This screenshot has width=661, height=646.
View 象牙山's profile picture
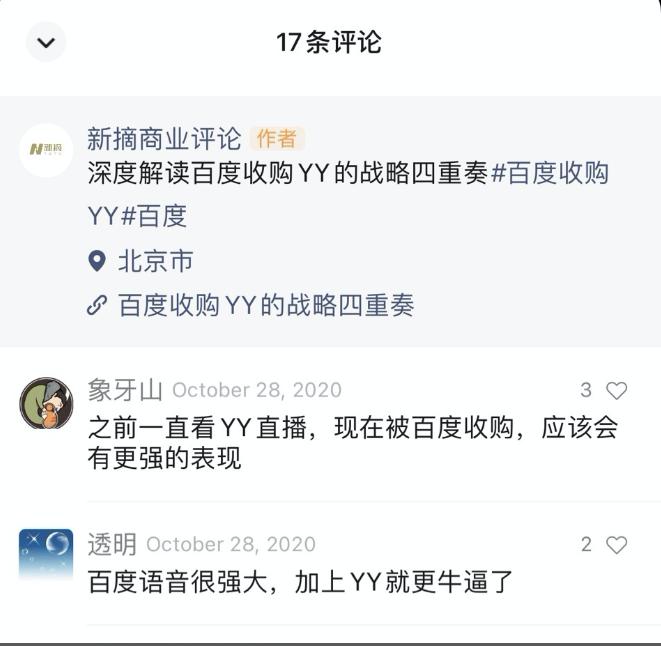(x=46, y=404)
